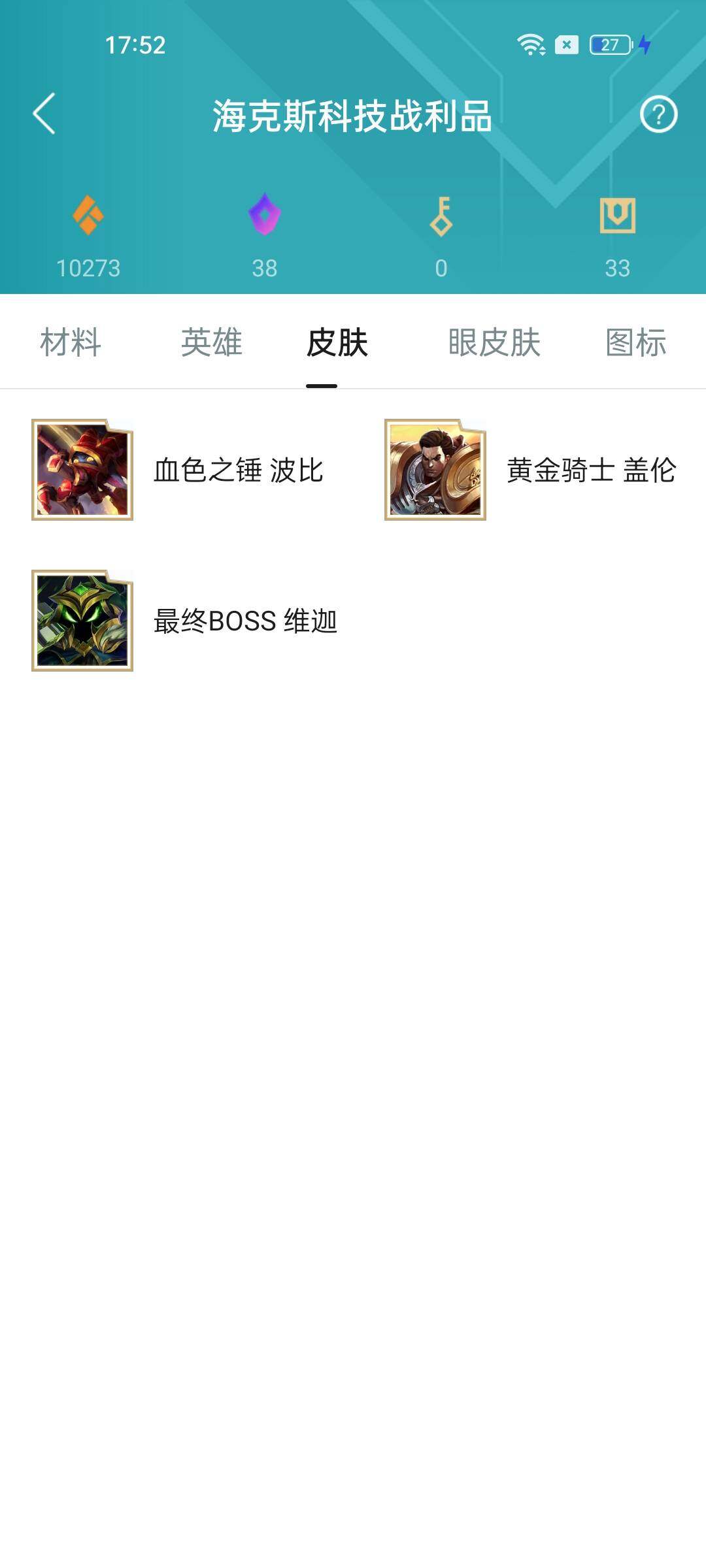Screen dimensions: 706x1568
Task: Switch to the 英雄 tab
Action: coord(212,342)
